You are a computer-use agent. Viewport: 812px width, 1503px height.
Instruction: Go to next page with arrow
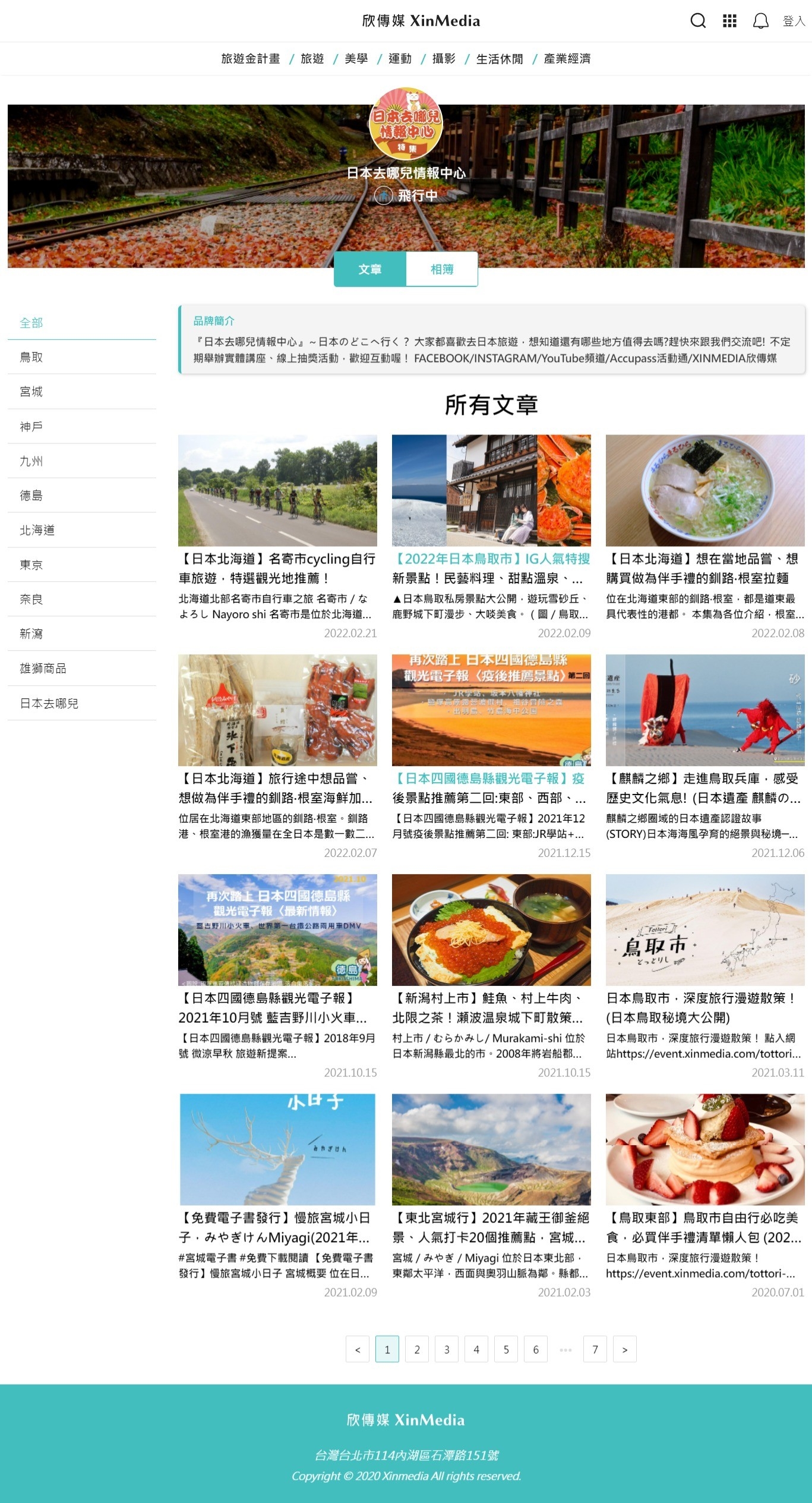[624, 1349]
